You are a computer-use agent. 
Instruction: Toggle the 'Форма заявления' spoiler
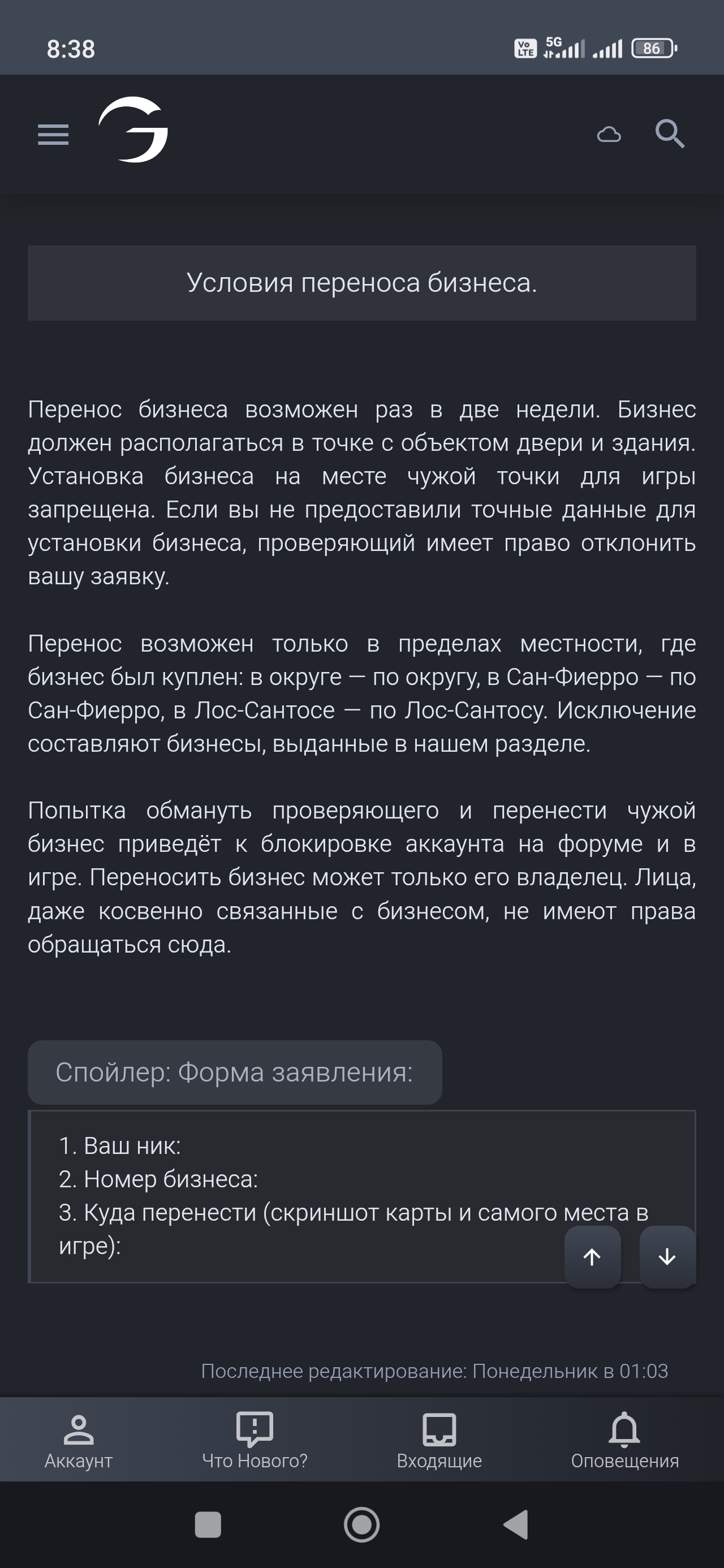tap(235, 1072)
